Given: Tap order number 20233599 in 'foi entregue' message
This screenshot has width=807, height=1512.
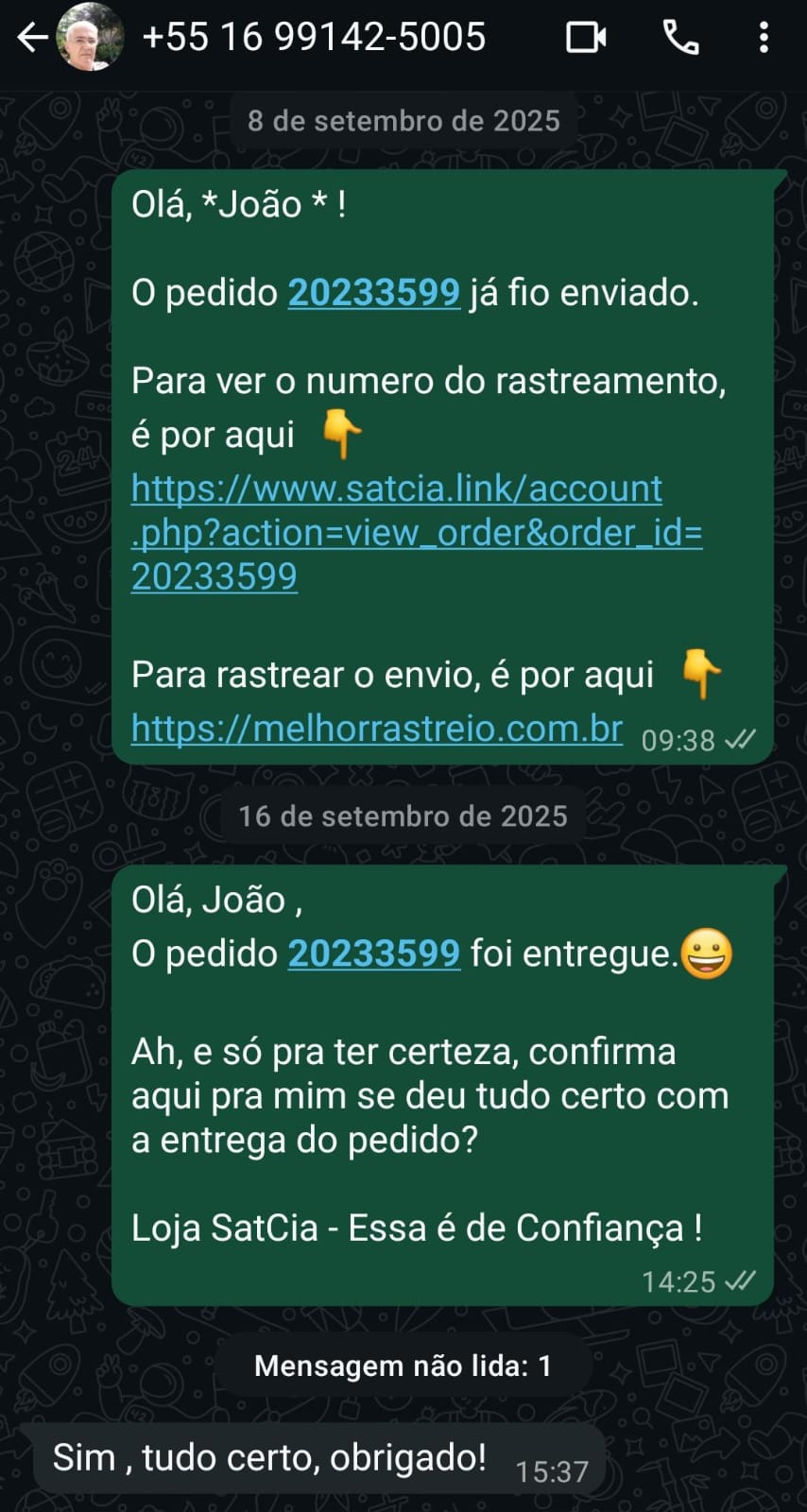Looking at the screenshot, I should tap(373, 954).
